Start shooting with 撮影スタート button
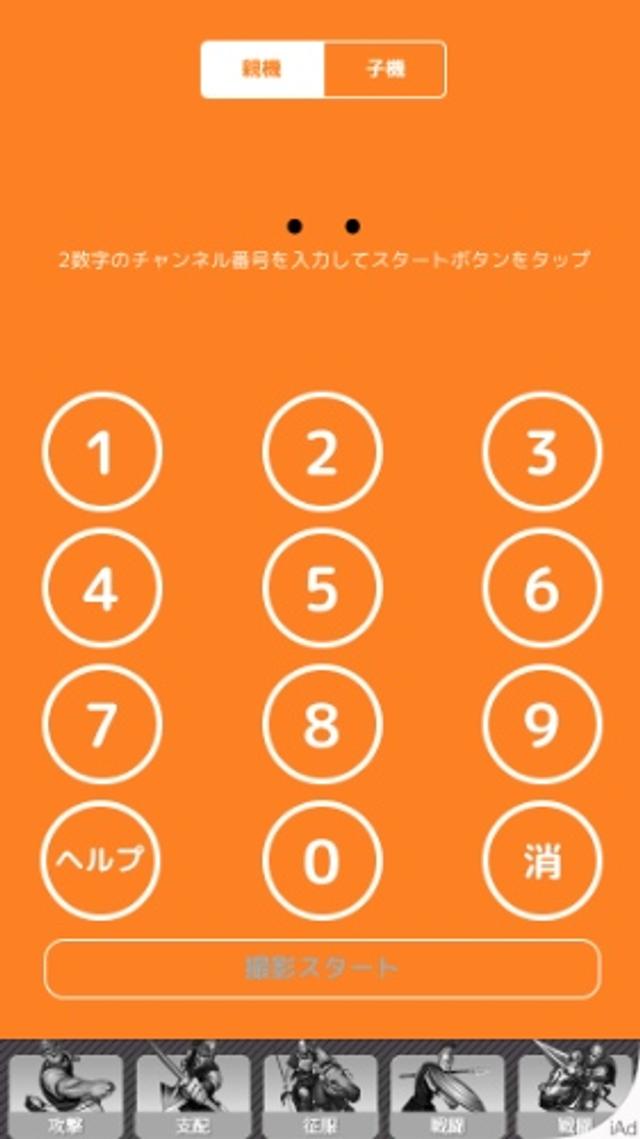The height and width of the screenshot is (1139, 640). [x=322, y=968]
